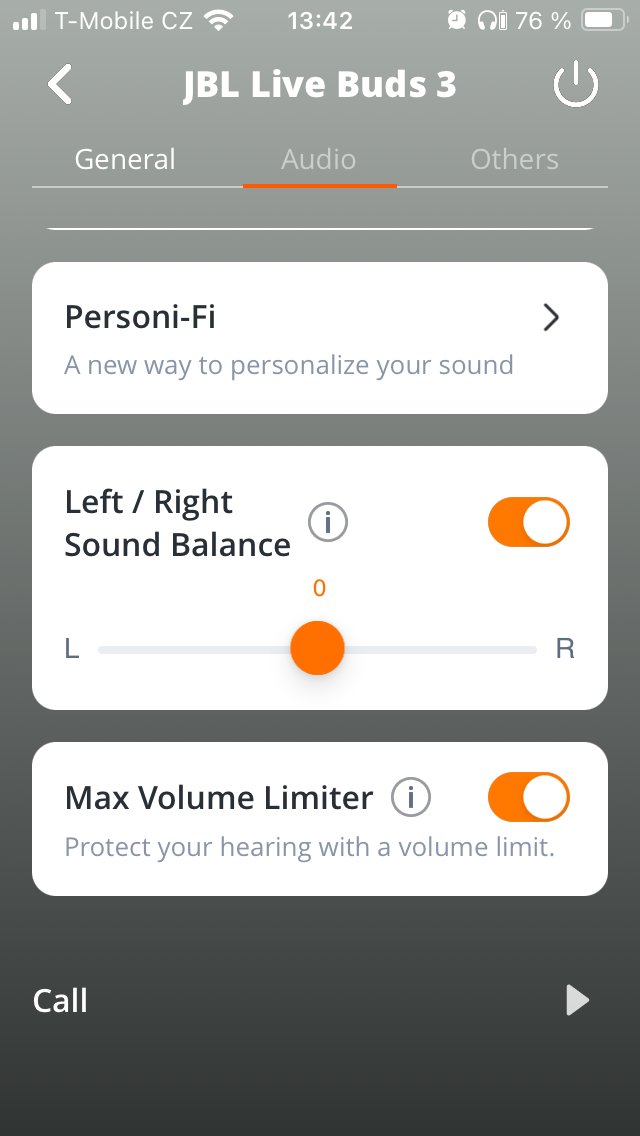Turn off the Max Volume Limiter
This screenshot has width=640, height=1136.
coord(528,798)
